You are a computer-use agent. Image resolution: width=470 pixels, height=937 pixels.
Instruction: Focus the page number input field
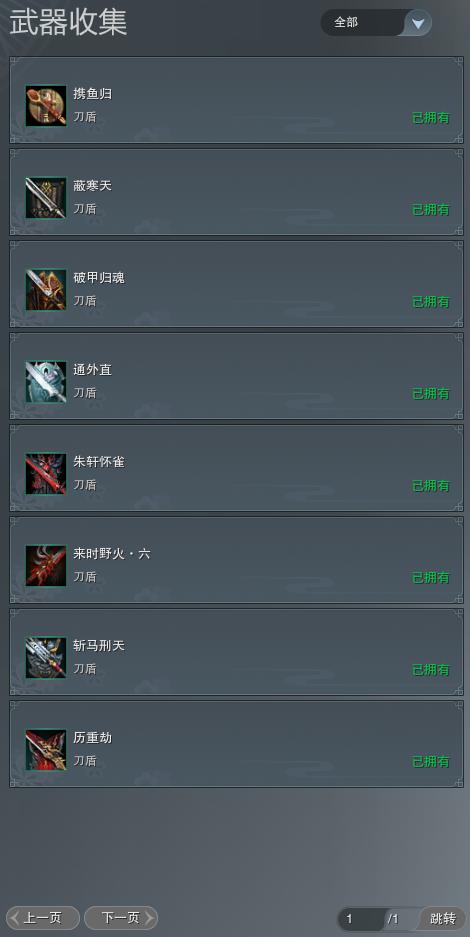(x=362, y=919)
